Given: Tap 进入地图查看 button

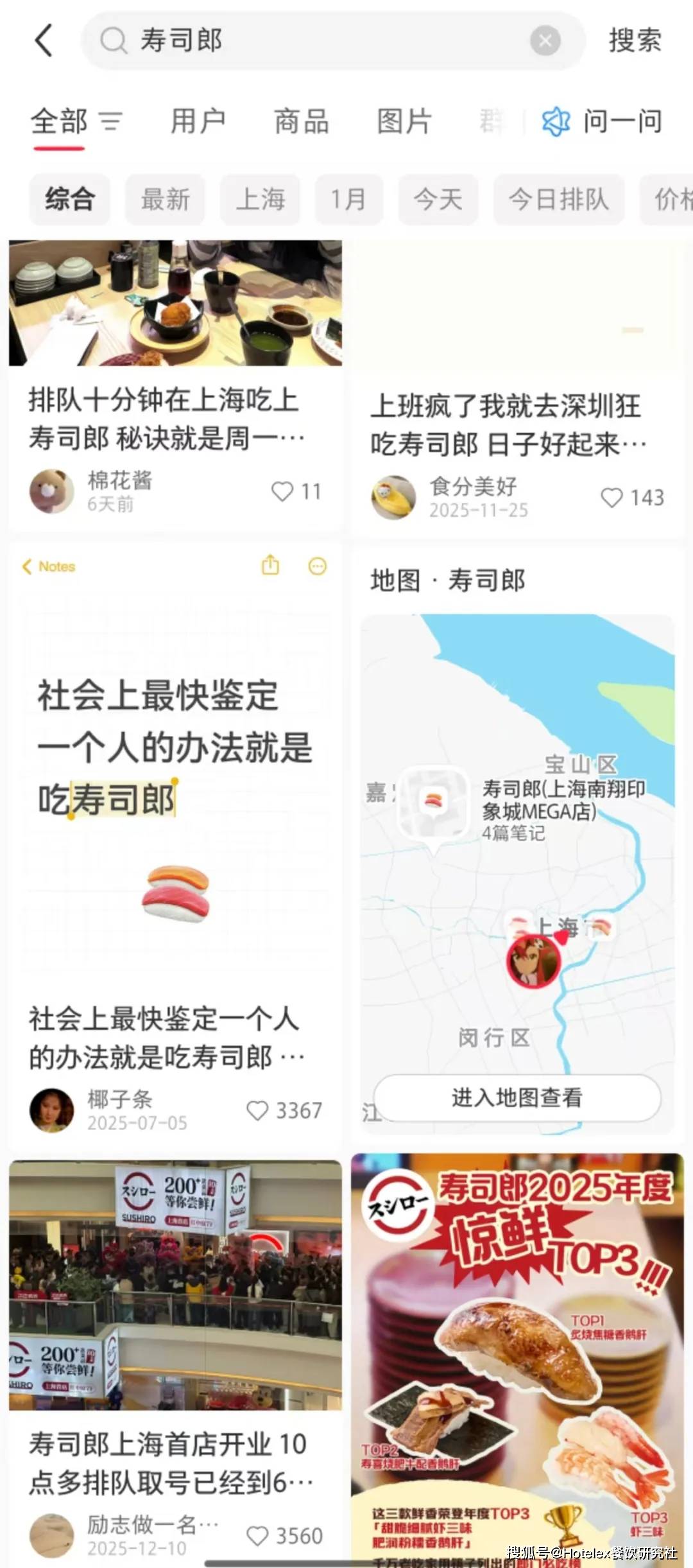Looking at the screenshot, I should [x=517, y=1098].
